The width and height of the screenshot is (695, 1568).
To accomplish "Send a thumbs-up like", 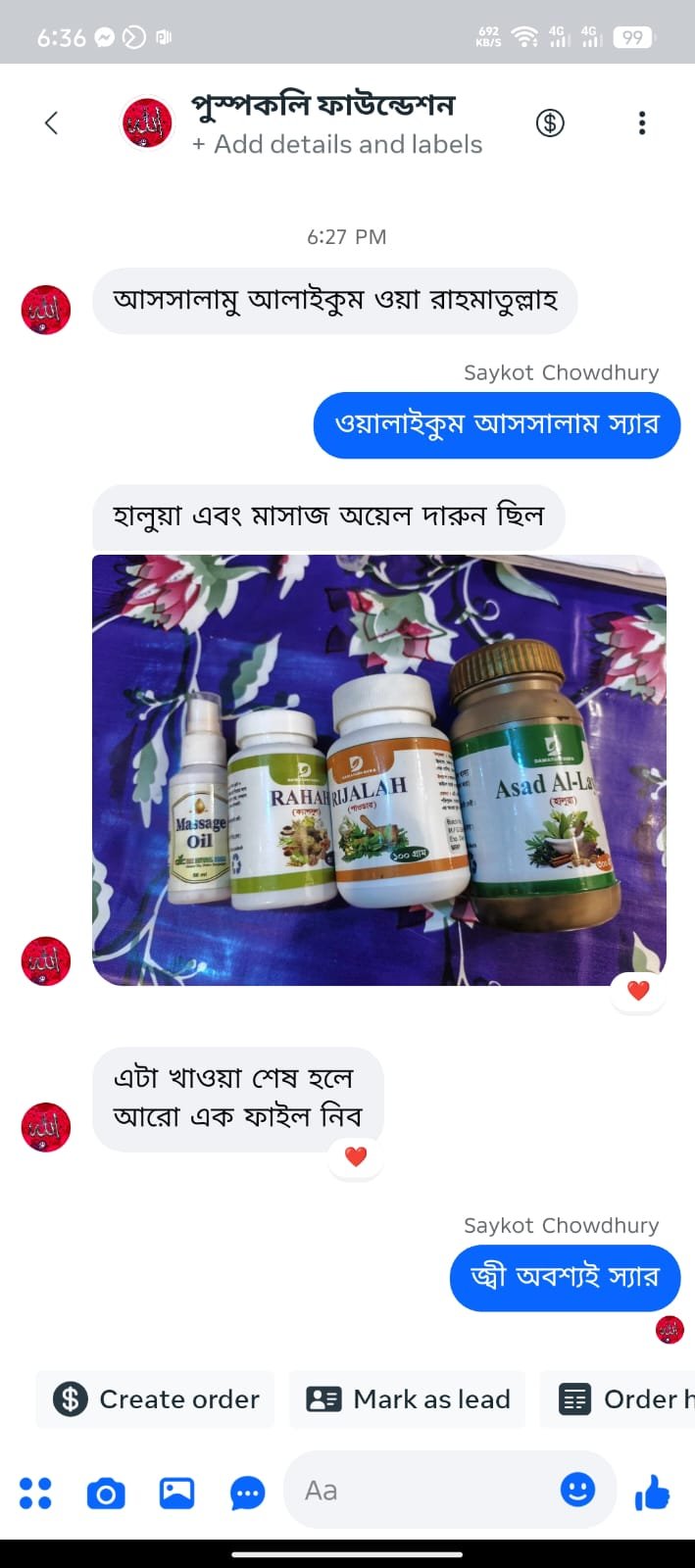I will point(652,1493).
